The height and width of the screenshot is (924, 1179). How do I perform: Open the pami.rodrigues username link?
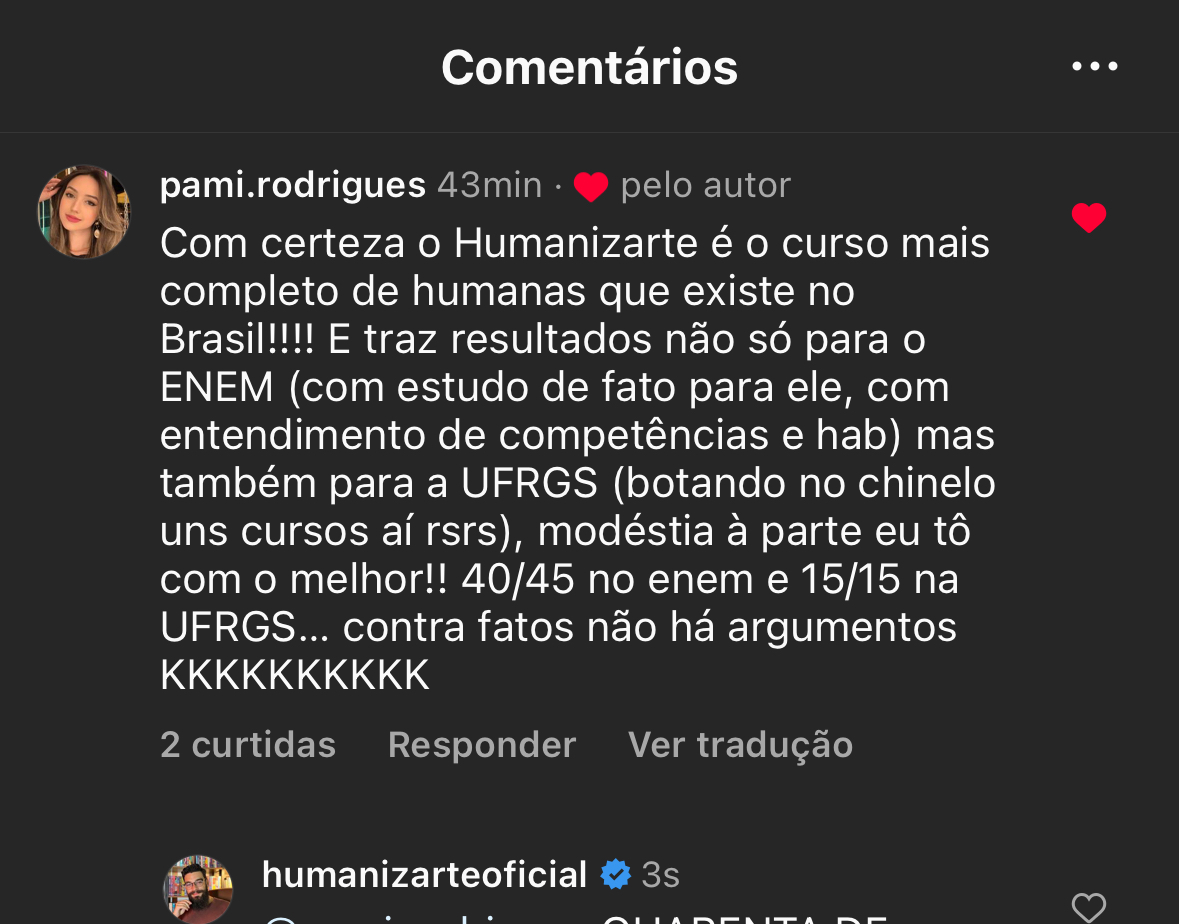[292, 185]
